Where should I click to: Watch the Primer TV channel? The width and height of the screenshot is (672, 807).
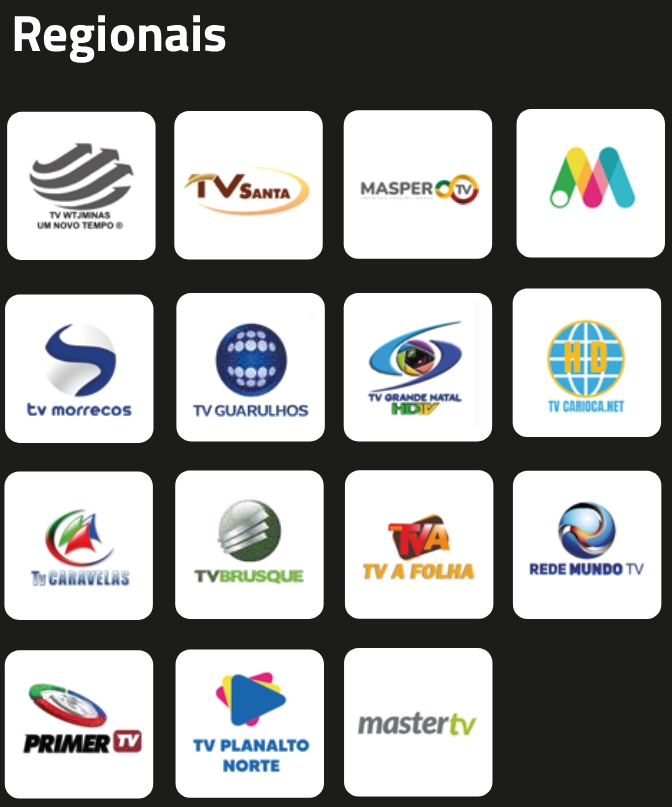click(79, 724)
